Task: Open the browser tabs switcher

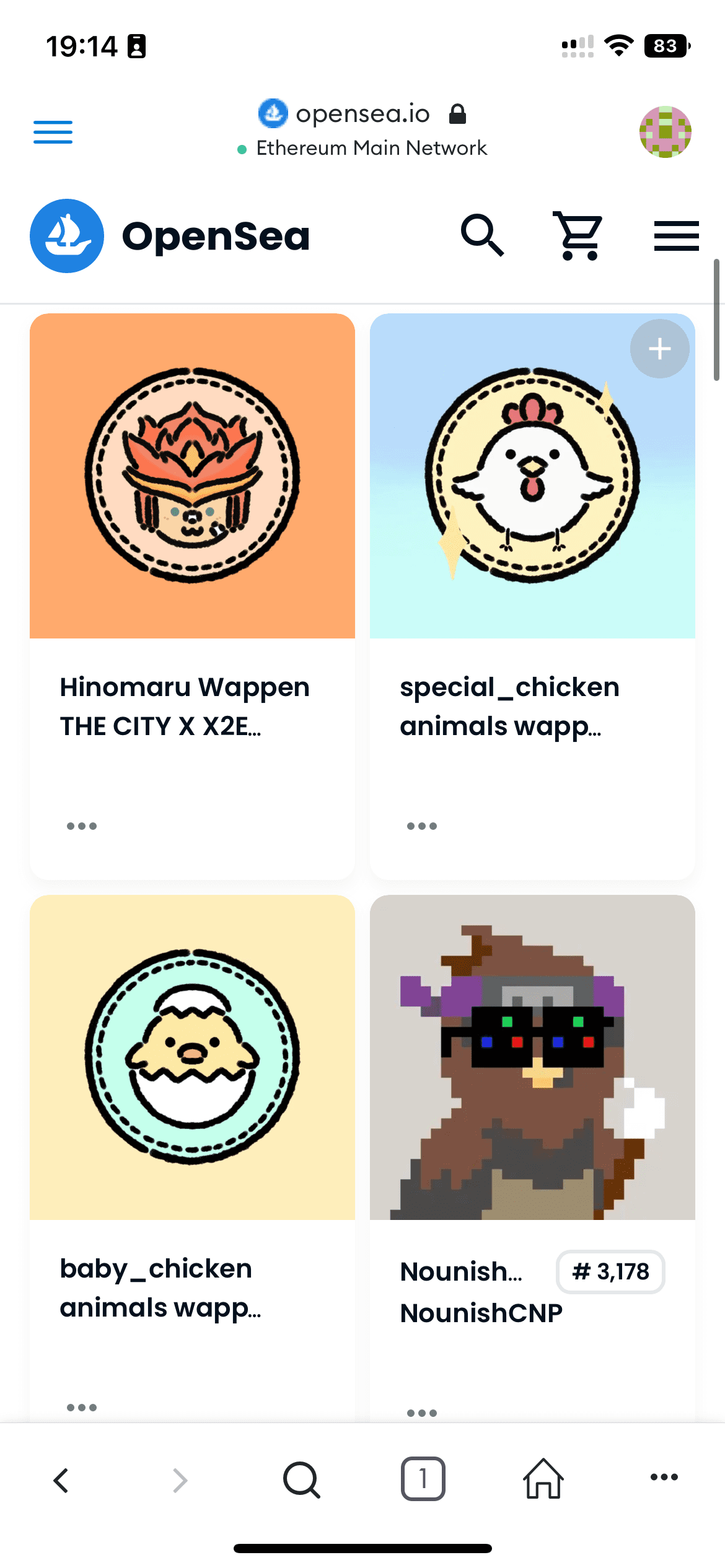Action: [x=423, y=1479]
